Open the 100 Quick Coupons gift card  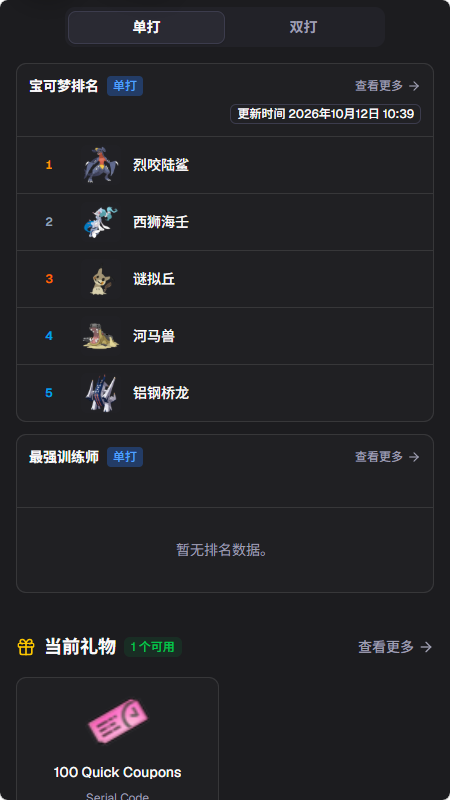117,739
